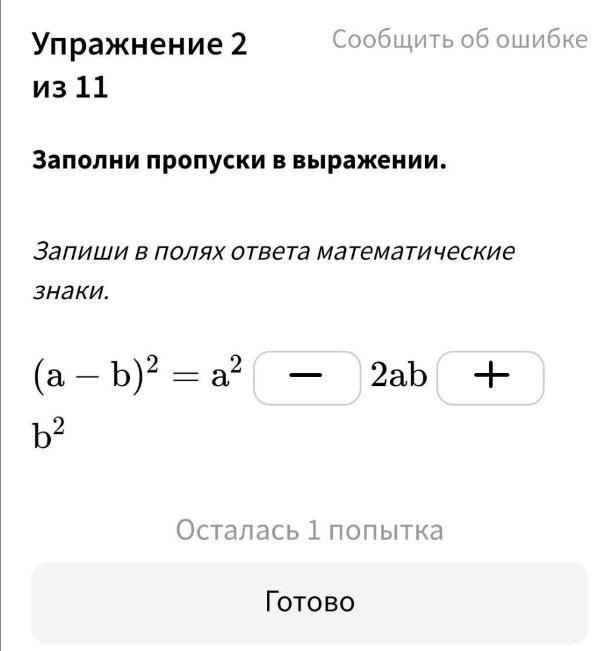This screenshot has height=651, width=609.
Task: Submit the answer with the "Готово" button
Action: point(310,602)
